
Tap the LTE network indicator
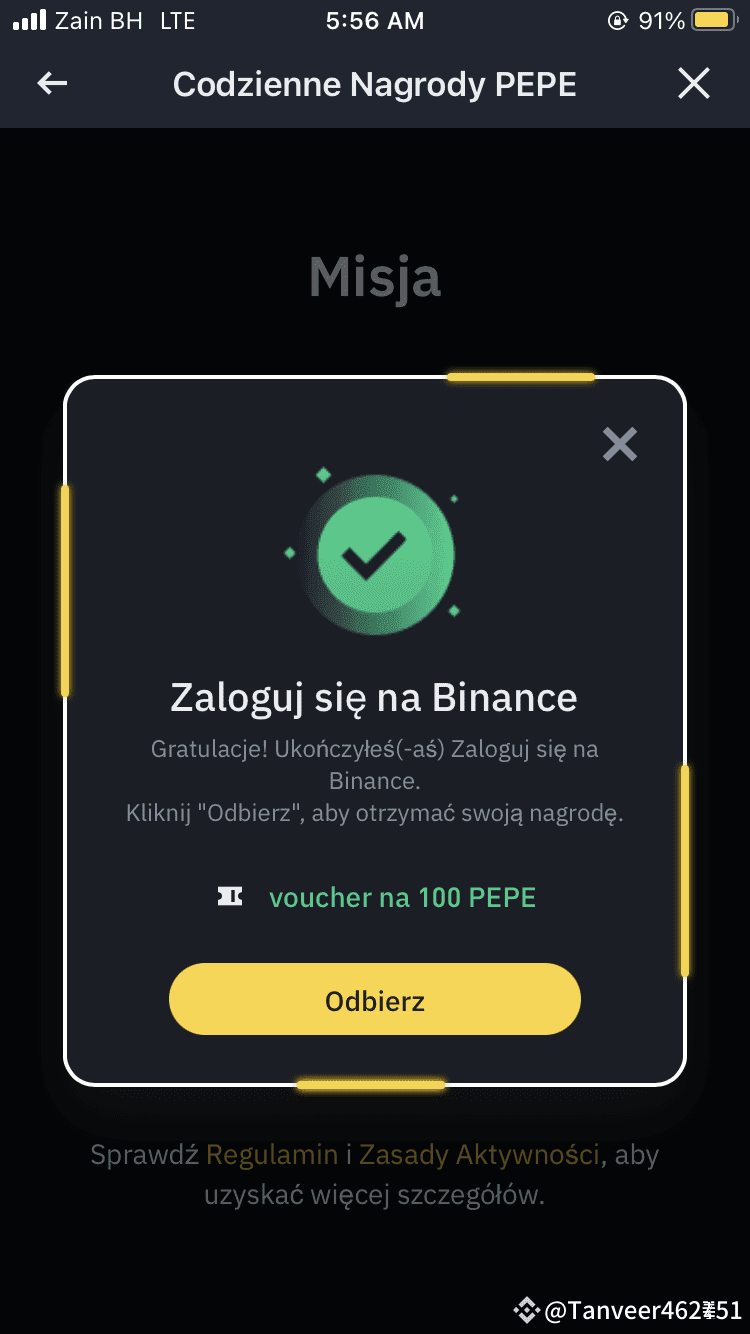click(x=177, y=20)
